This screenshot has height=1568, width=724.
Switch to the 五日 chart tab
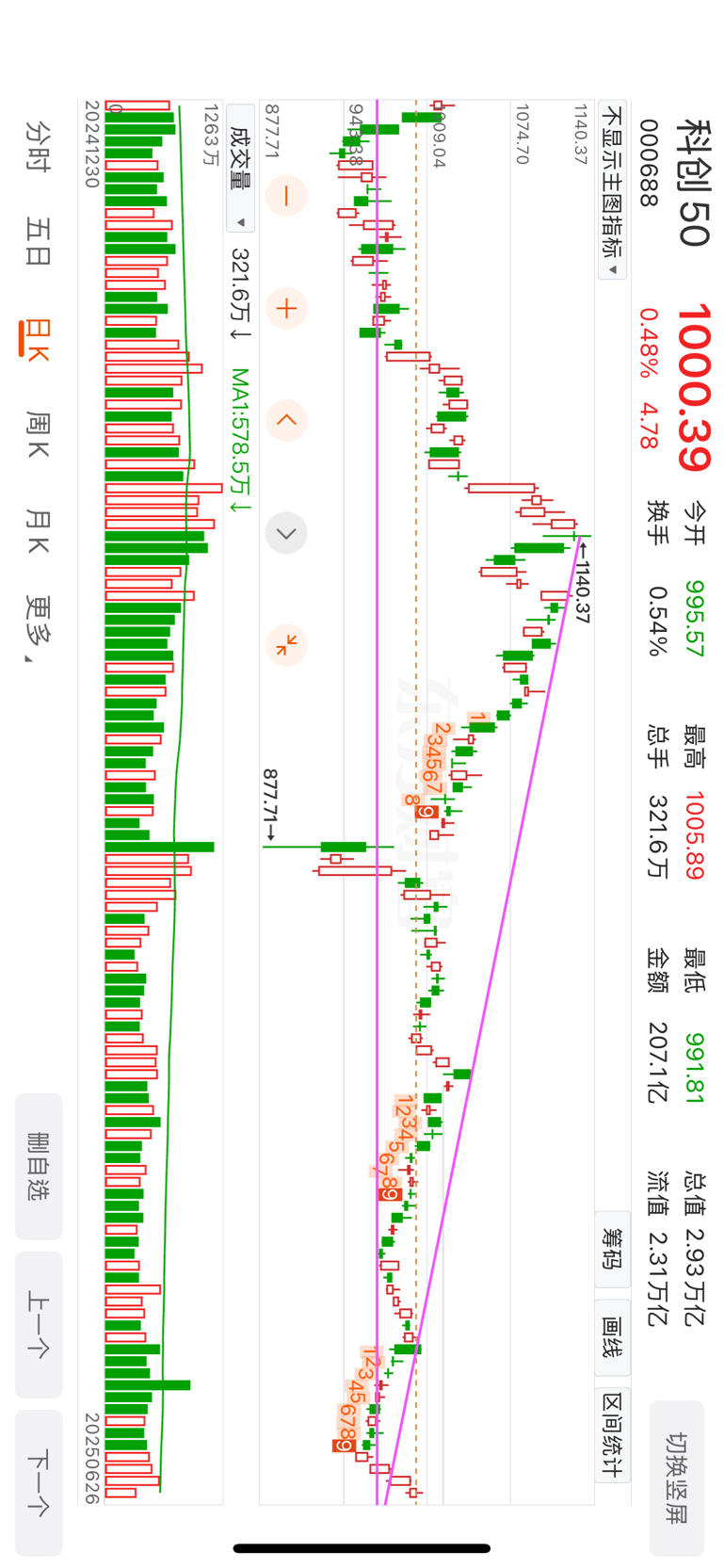point(38,242)
